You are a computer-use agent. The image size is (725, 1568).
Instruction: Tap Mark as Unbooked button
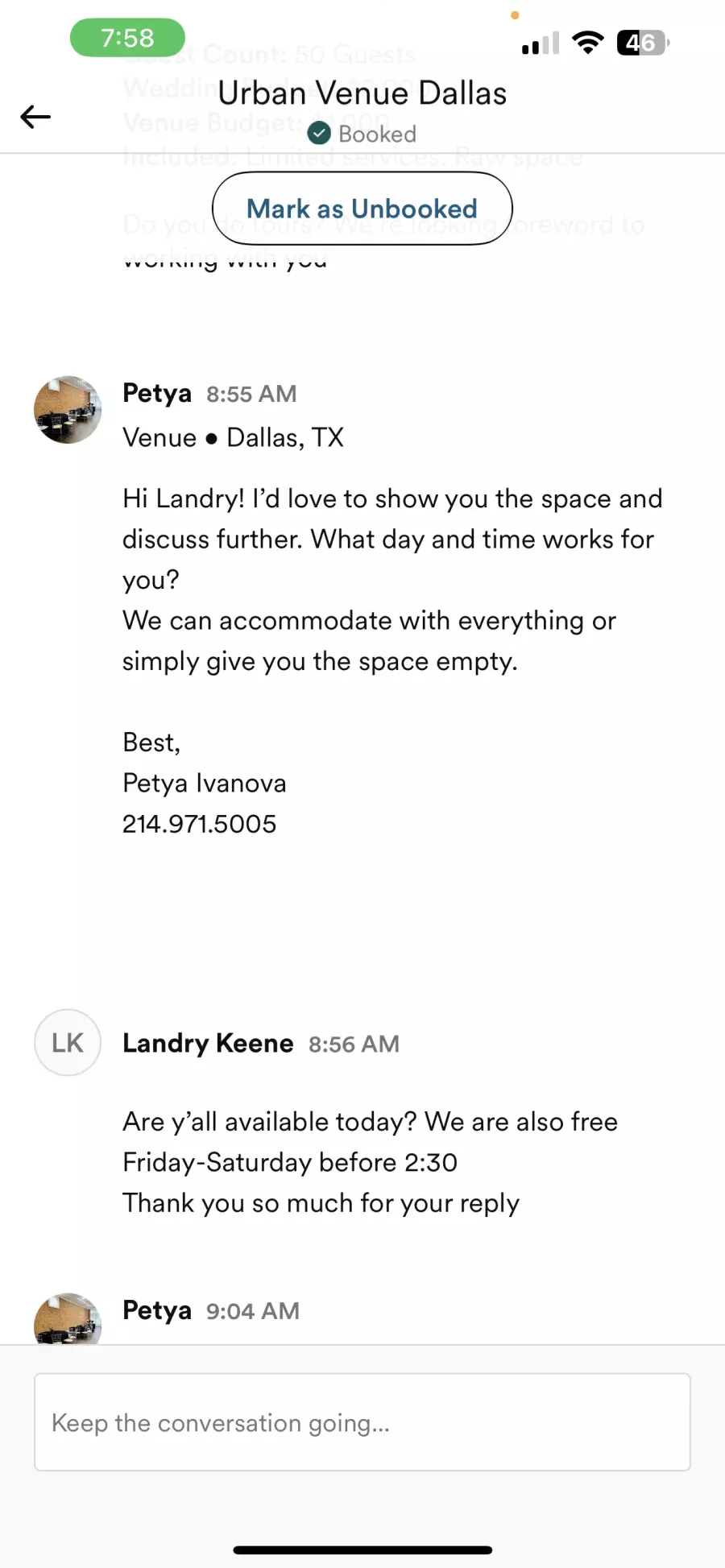pos(362,209)
